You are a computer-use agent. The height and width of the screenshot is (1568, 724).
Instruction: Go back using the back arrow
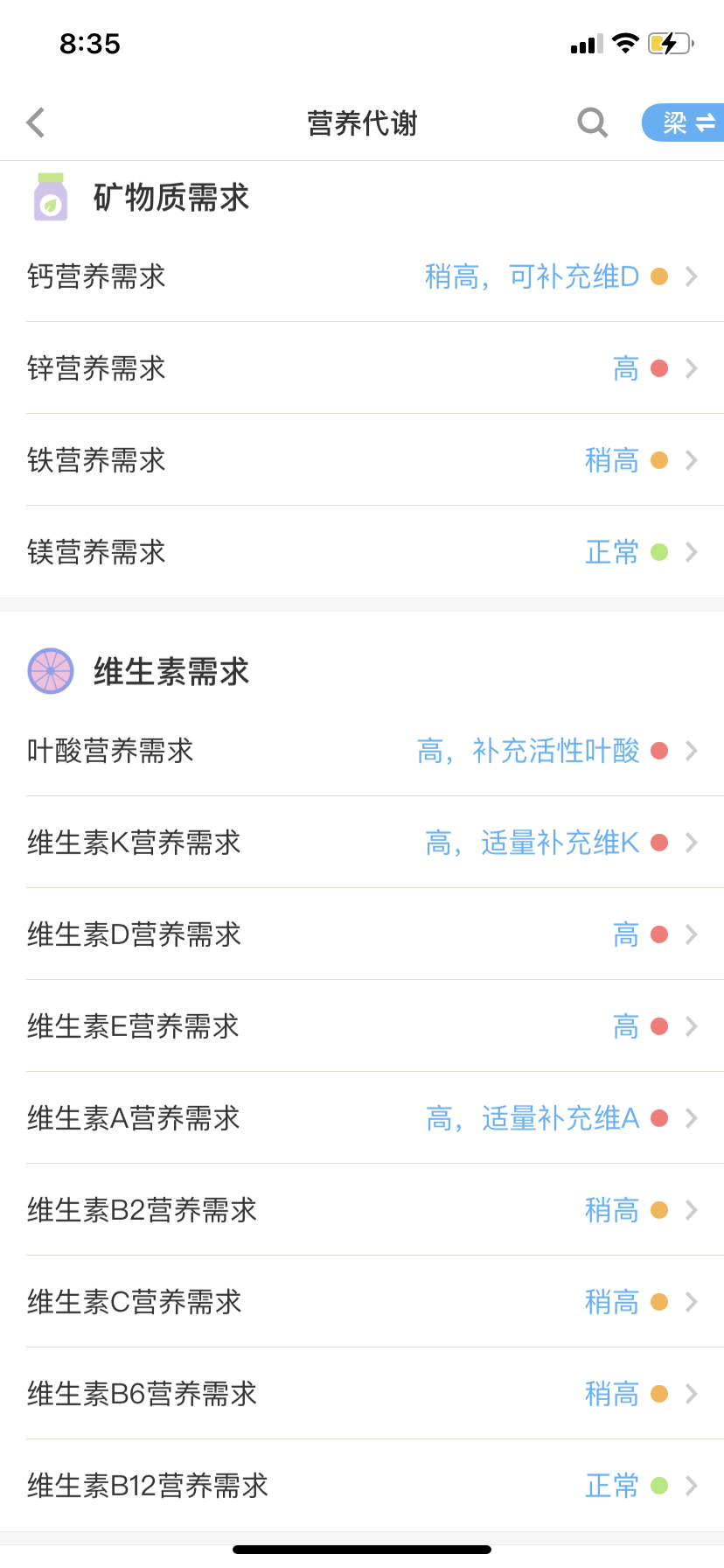coord(36,123)
